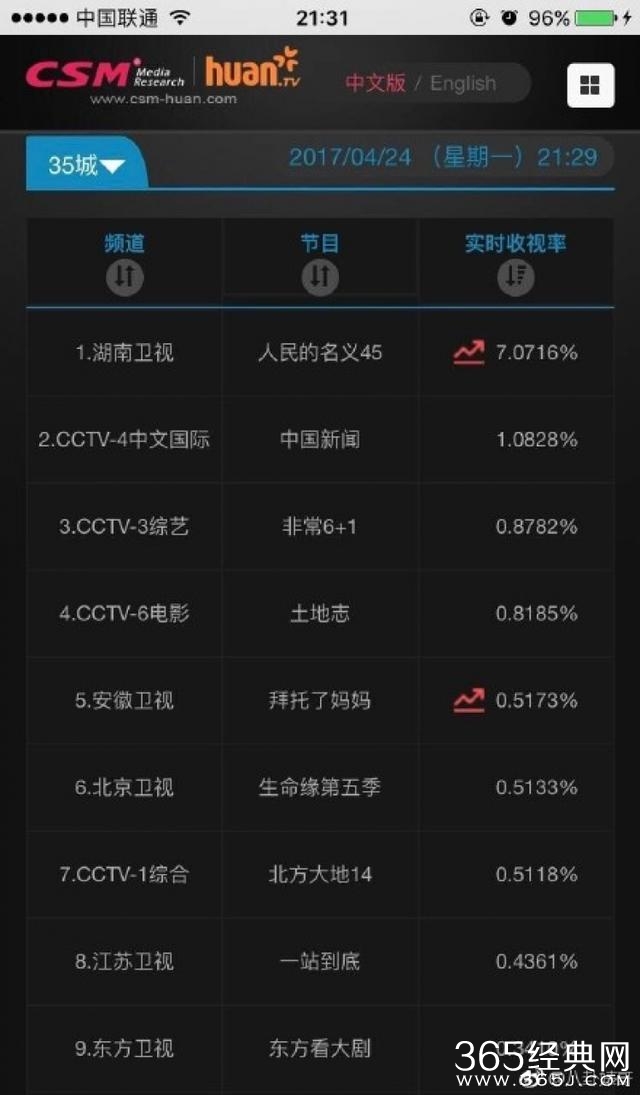Switch language to English
This screenshot has height=1095, width=640.
463,83
